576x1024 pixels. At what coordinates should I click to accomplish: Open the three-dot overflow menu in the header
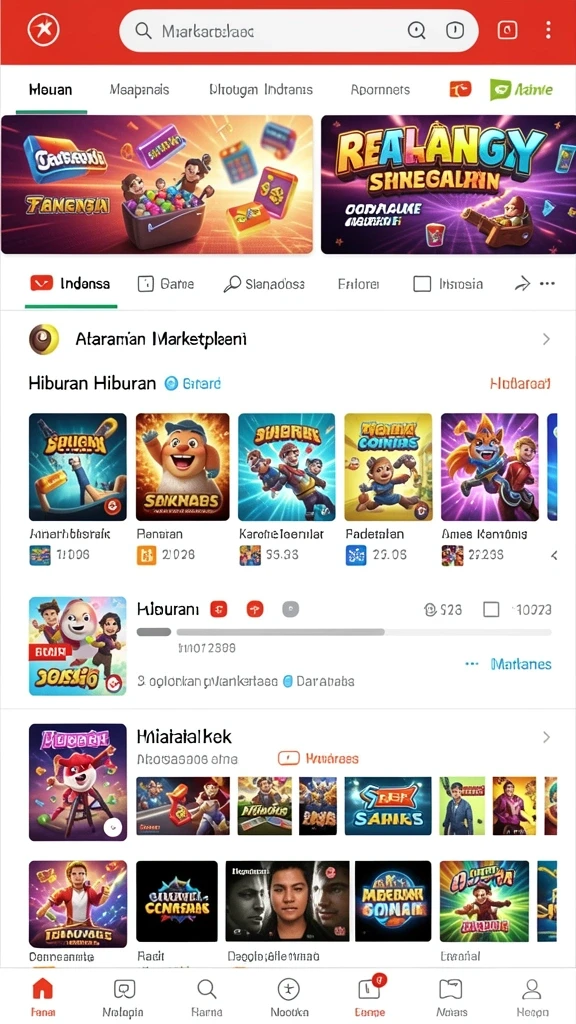pyautogui.click(x=548, y=30)
